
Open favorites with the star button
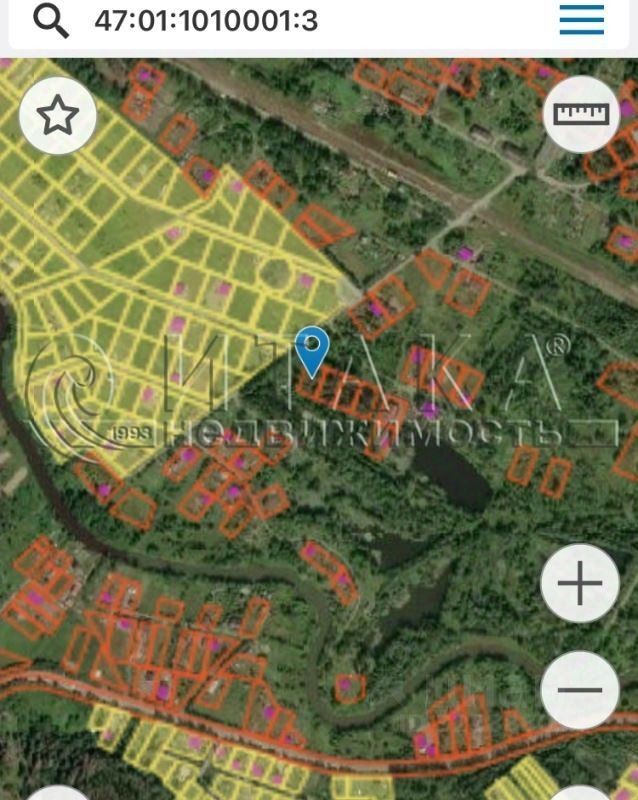pyautogui.click(x=58, y=115)
